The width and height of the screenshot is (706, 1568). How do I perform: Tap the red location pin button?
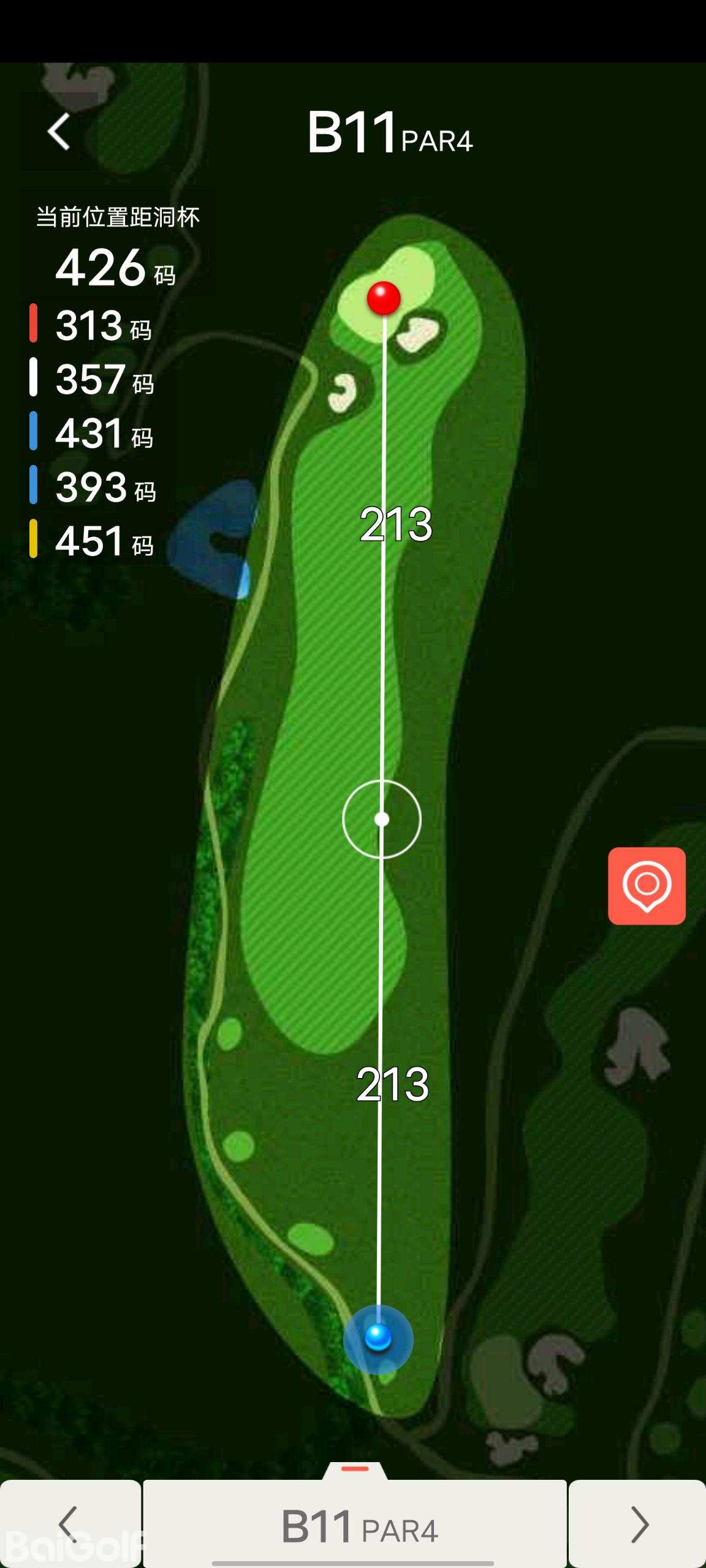click(647, 886)
